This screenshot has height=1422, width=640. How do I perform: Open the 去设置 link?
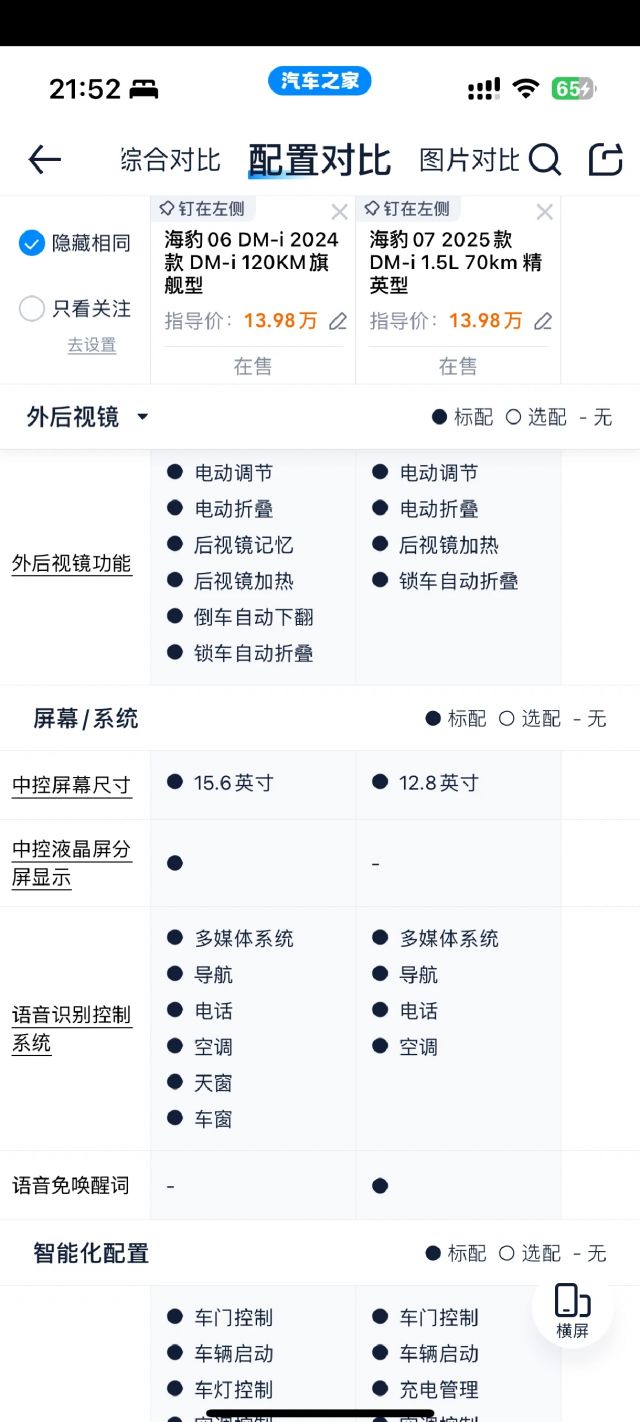tap(92, 345)
